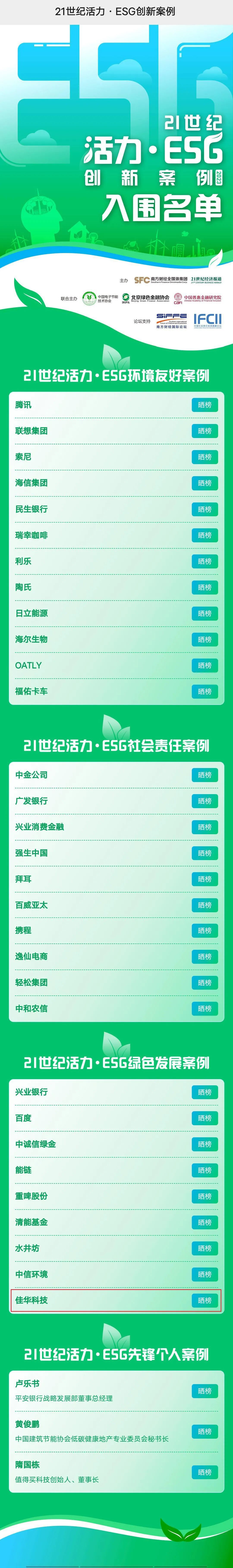This screenshot has height=1568, width=233.
Task: Open 晒榜 for 中和农信
Action: (x=204, y=1009)
